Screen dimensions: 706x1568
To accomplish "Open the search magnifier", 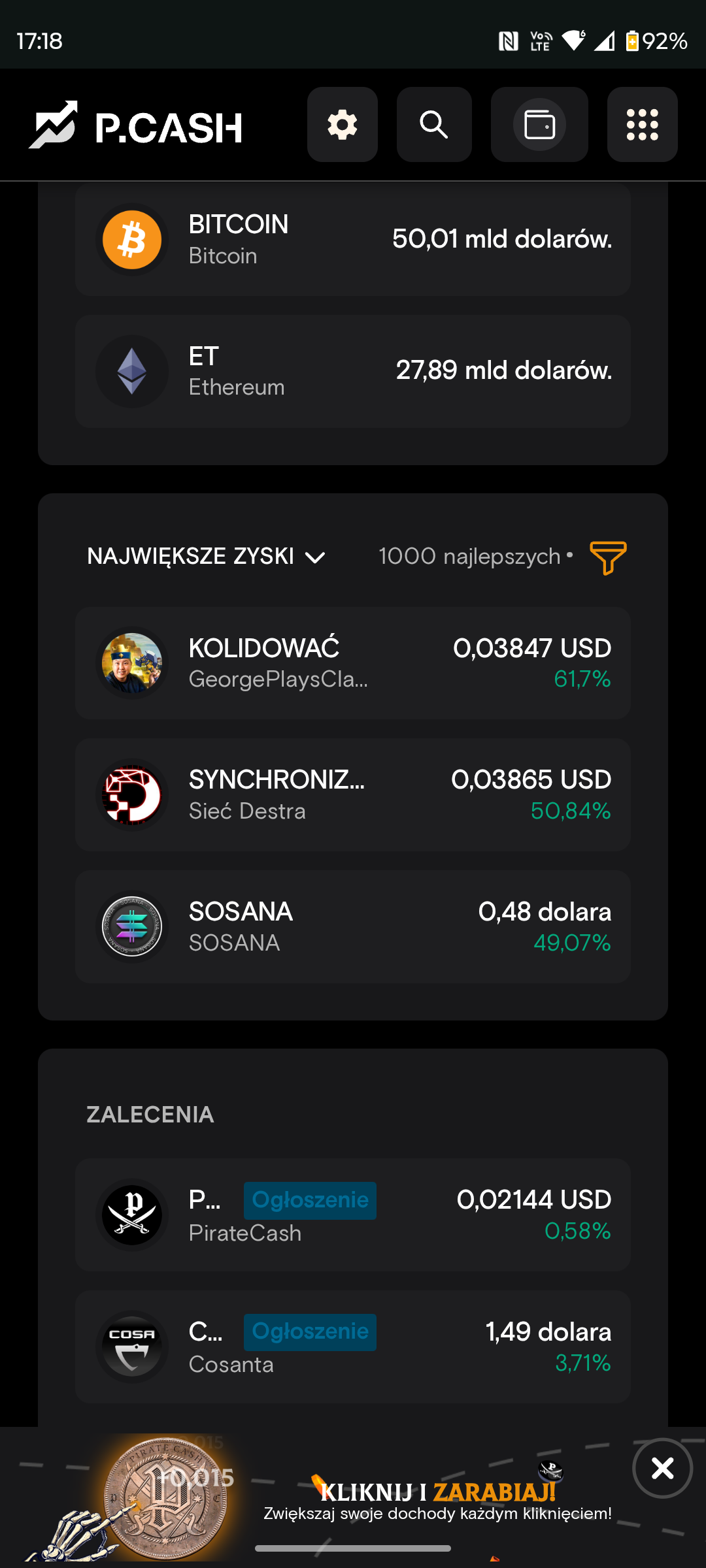I will [x=434, y=124].
